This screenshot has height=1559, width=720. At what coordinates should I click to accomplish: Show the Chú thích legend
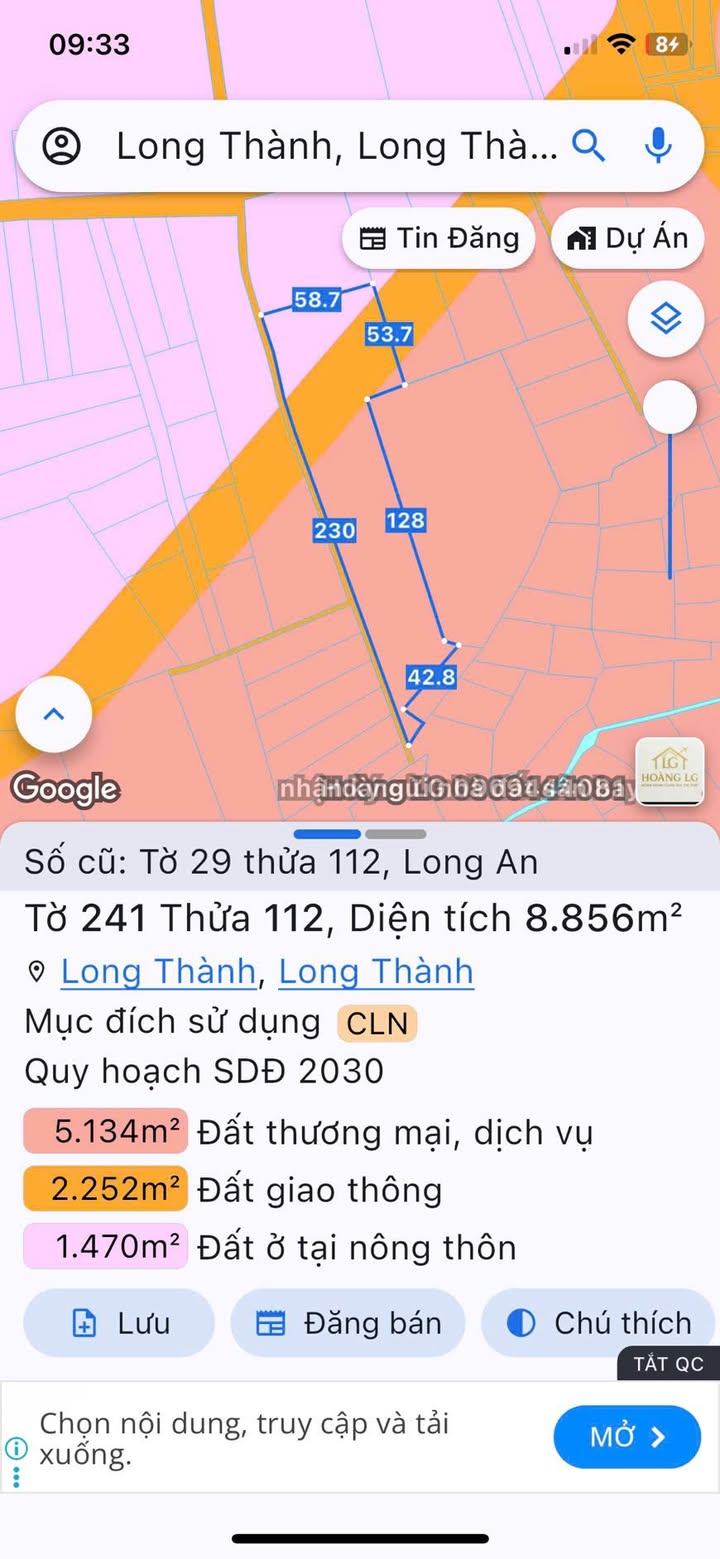[x=600, y=1323]
